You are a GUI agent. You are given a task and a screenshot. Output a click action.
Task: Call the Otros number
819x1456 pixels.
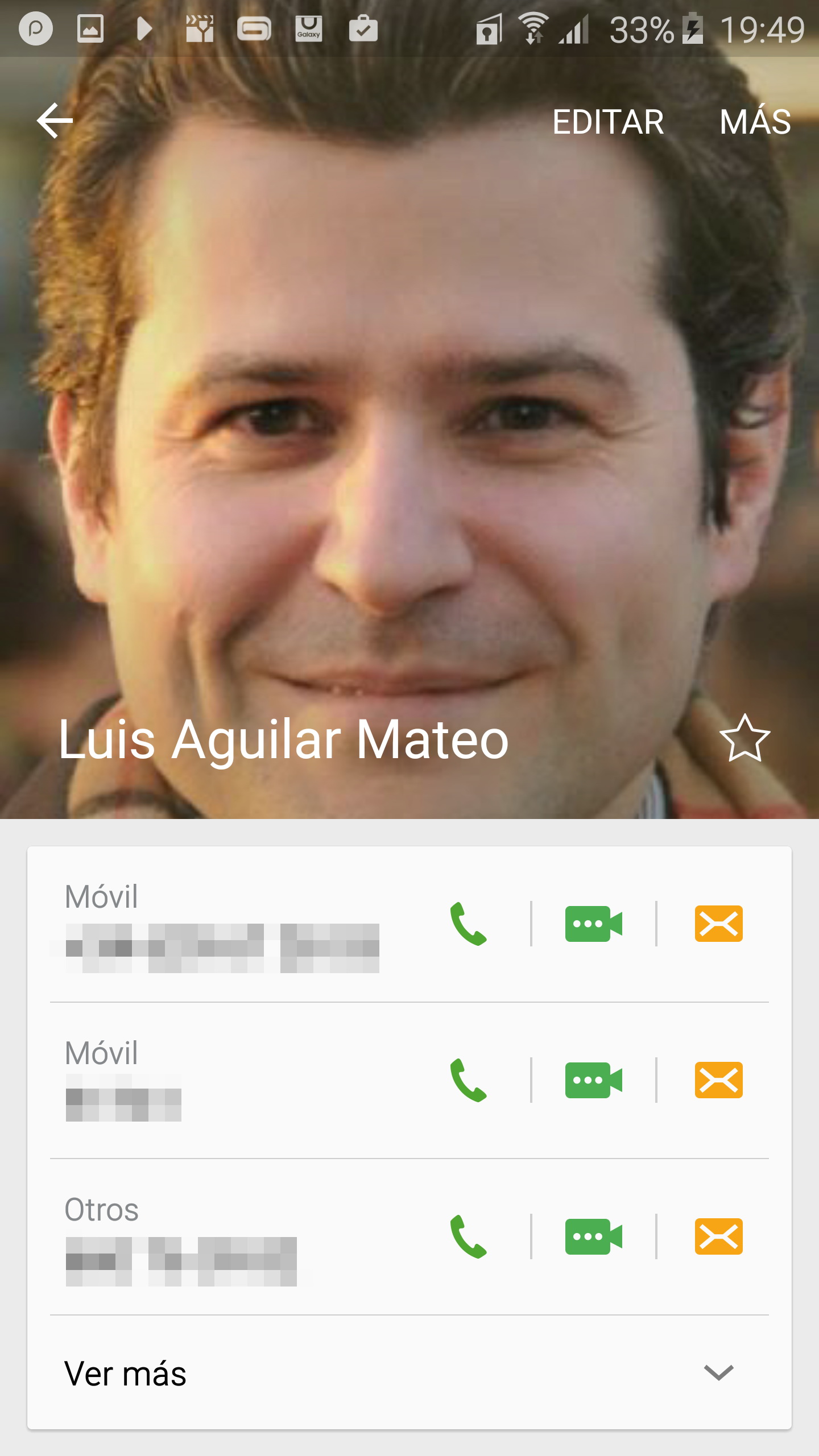tap(468, 1236)
